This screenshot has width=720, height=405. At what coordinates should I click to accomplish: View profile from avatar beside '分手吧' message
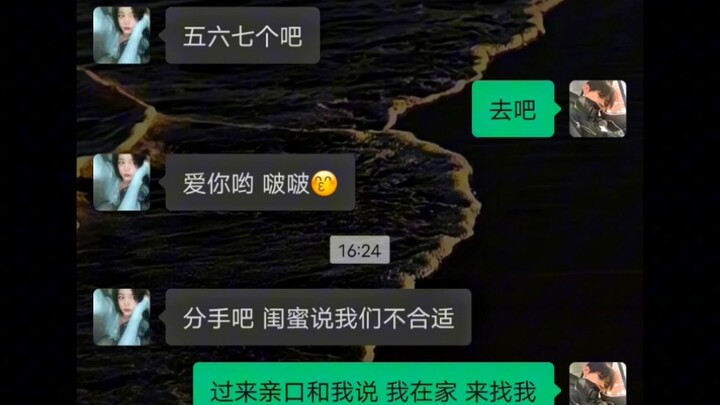pyautogui.click(x=121, y=317)
